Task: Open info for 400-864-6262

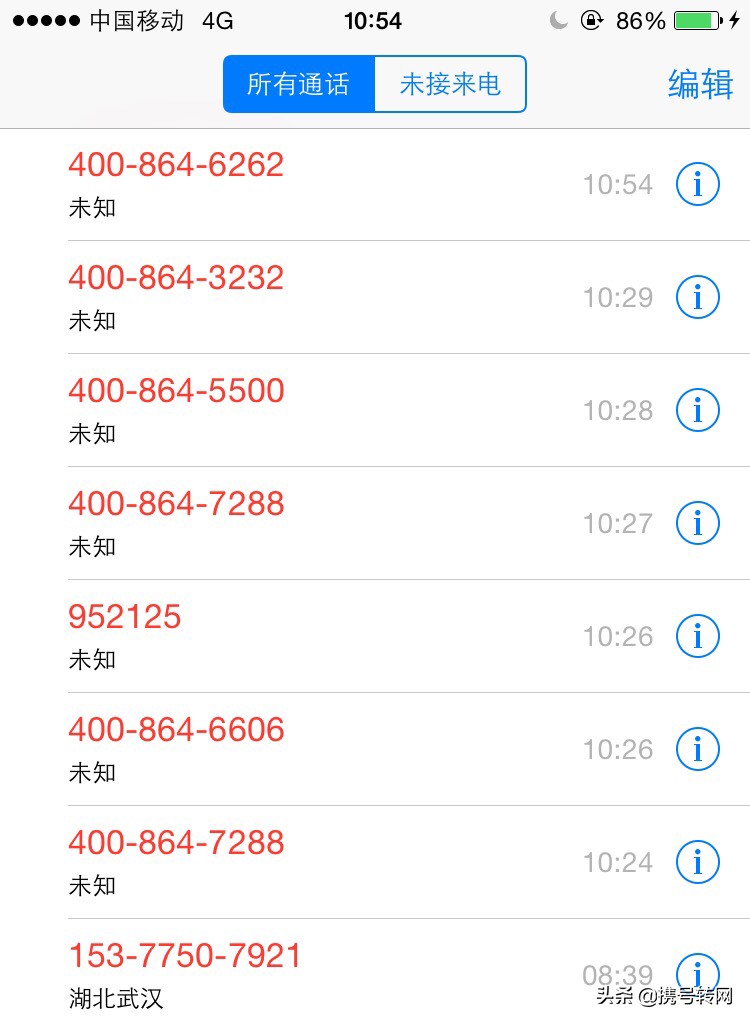Action: coord(698,184)
